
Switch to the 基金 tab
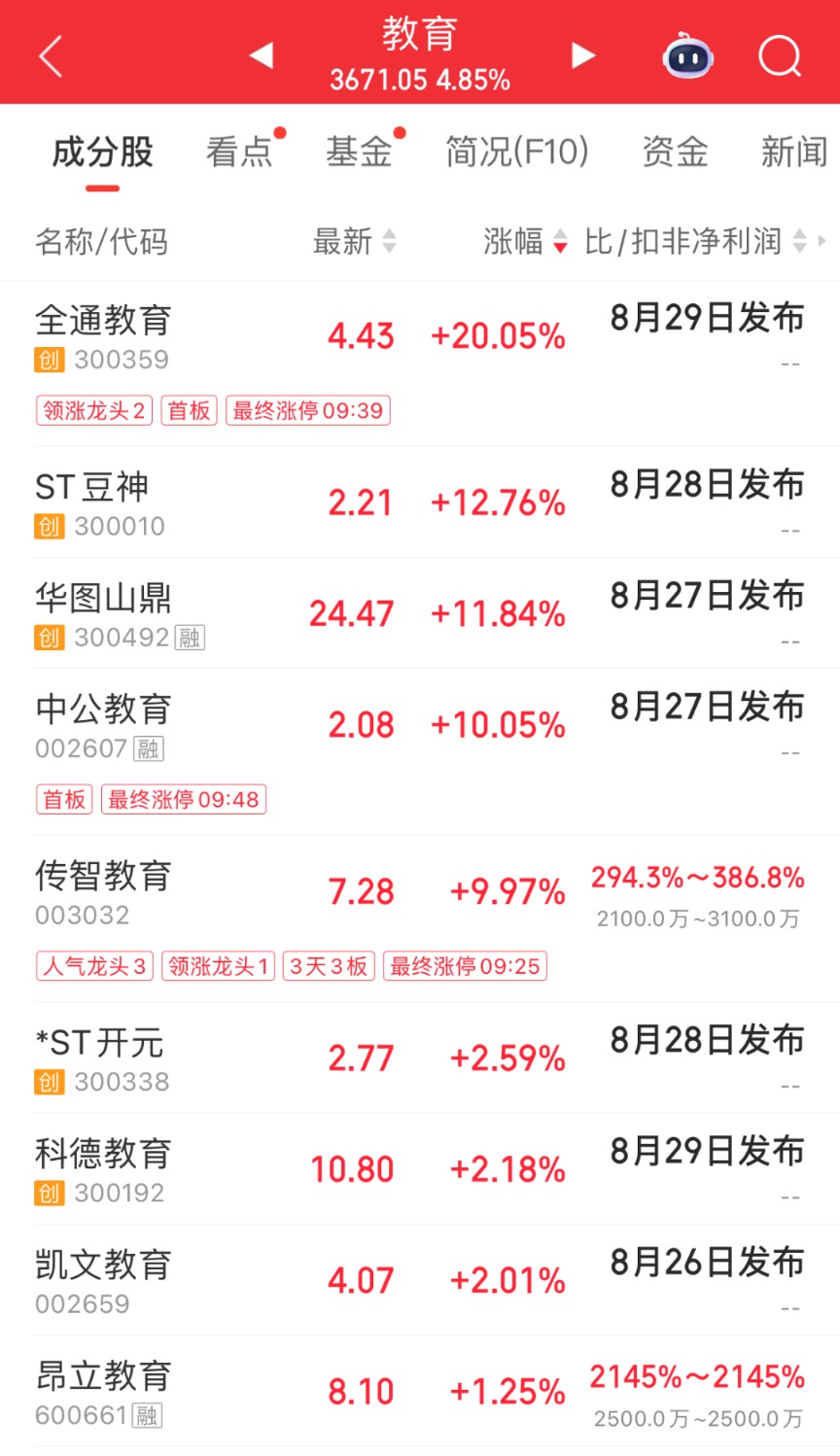pyautogui.click(x=359, y=153)
